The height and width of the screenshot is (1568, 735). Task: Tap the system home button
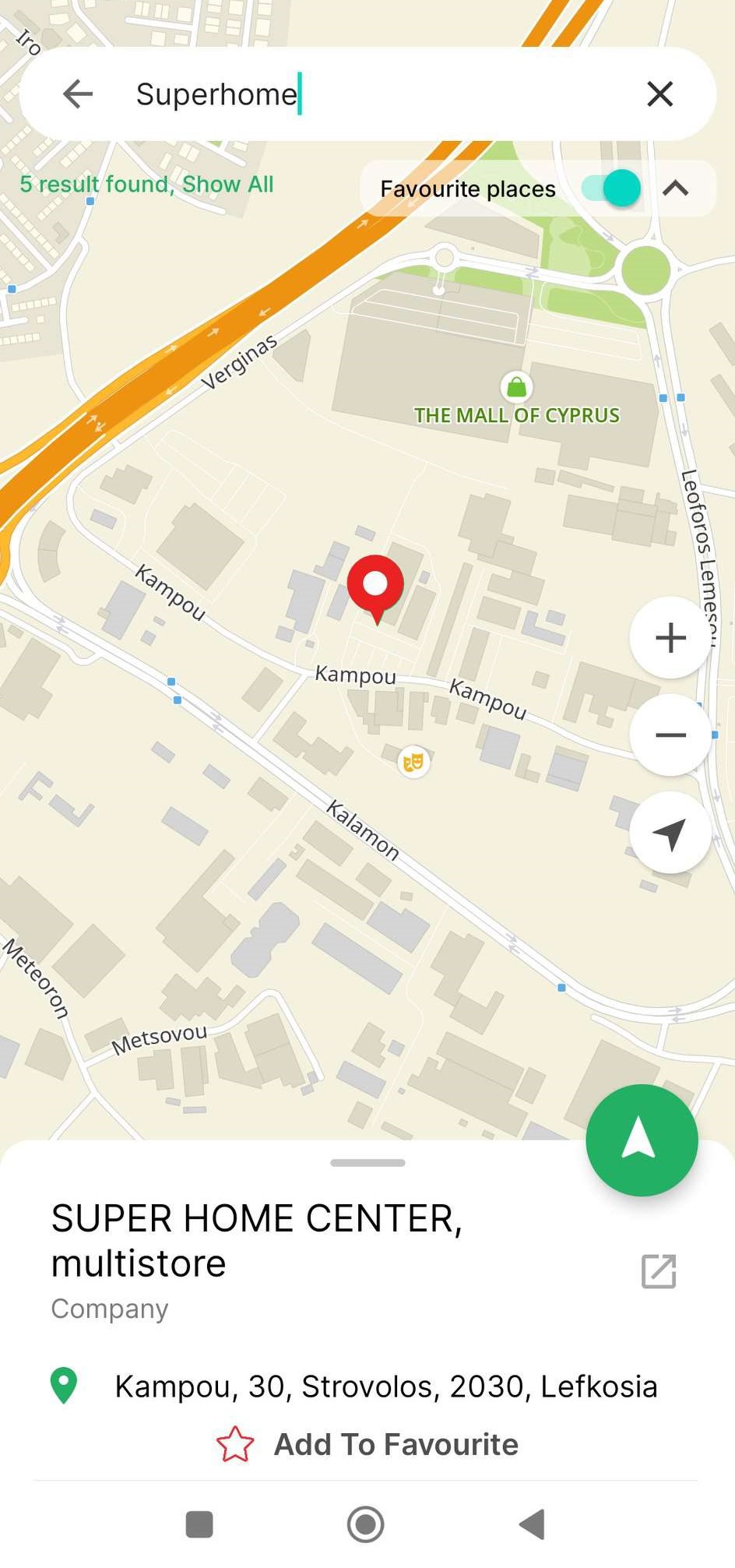click(365, 1524)
